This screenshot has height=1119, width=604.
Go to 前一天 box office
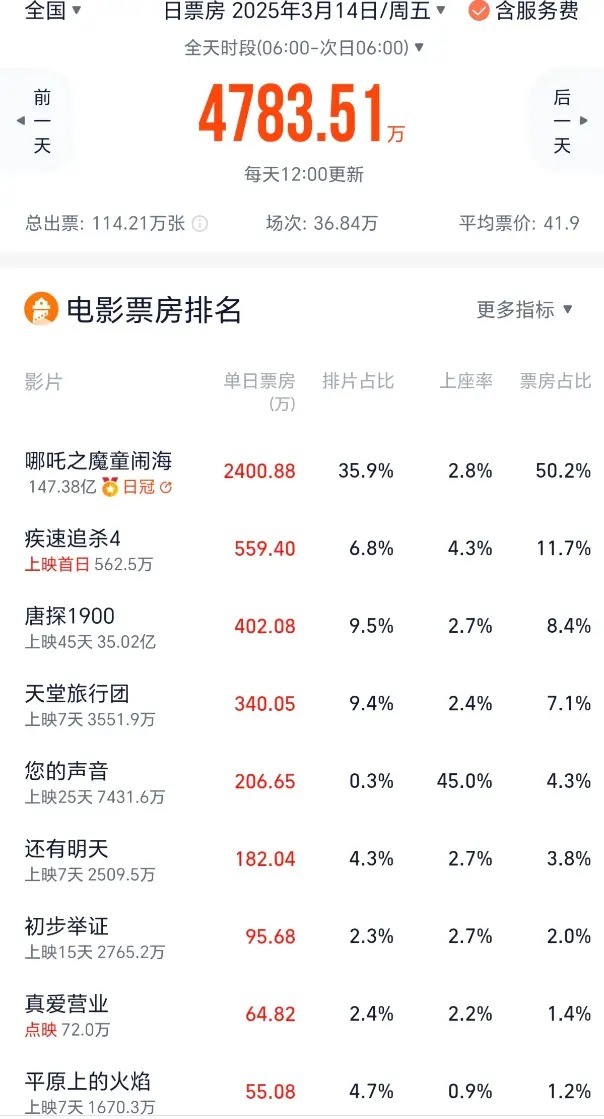point(40,122)
